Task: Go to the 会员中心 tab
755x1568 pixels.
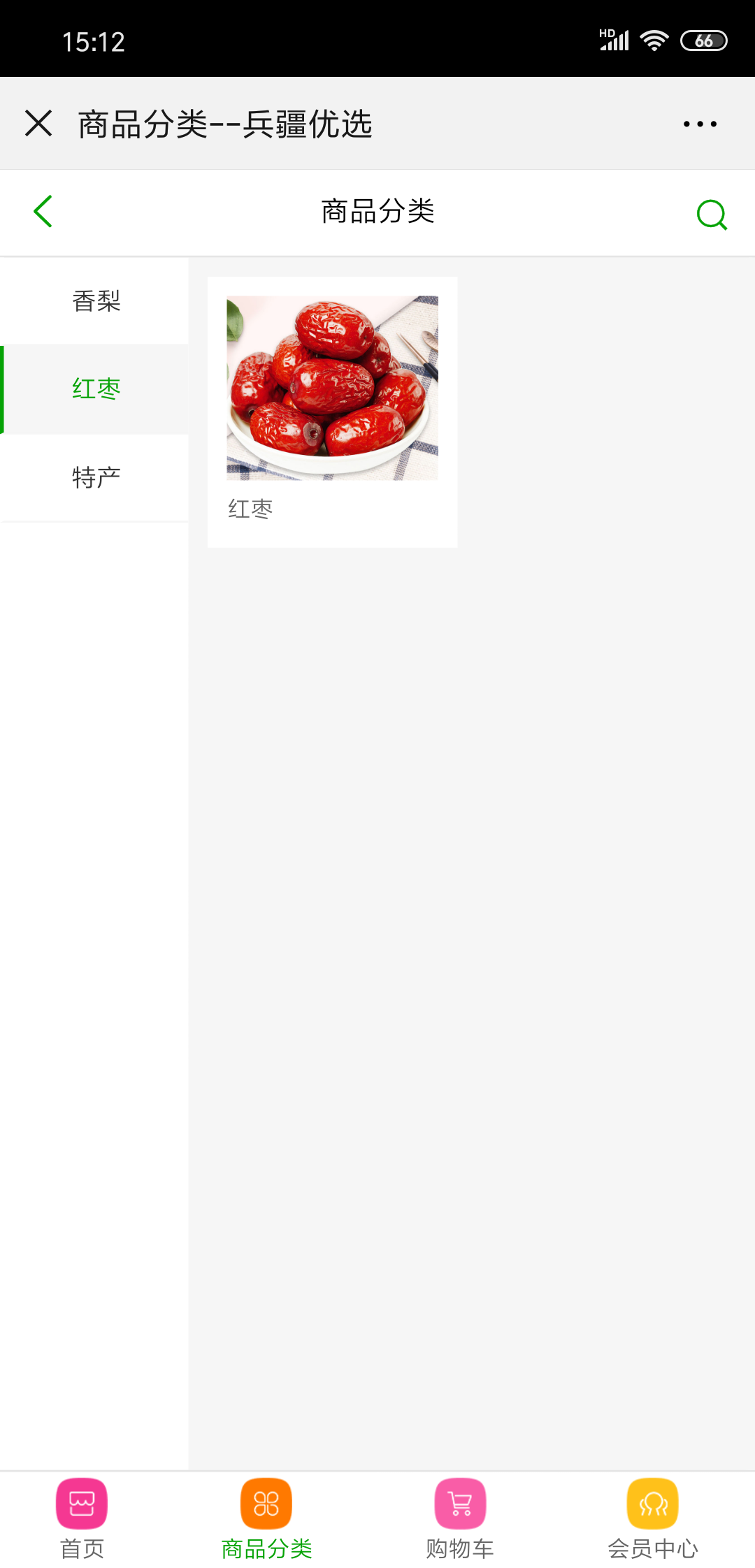Action: coord(652,1518)
